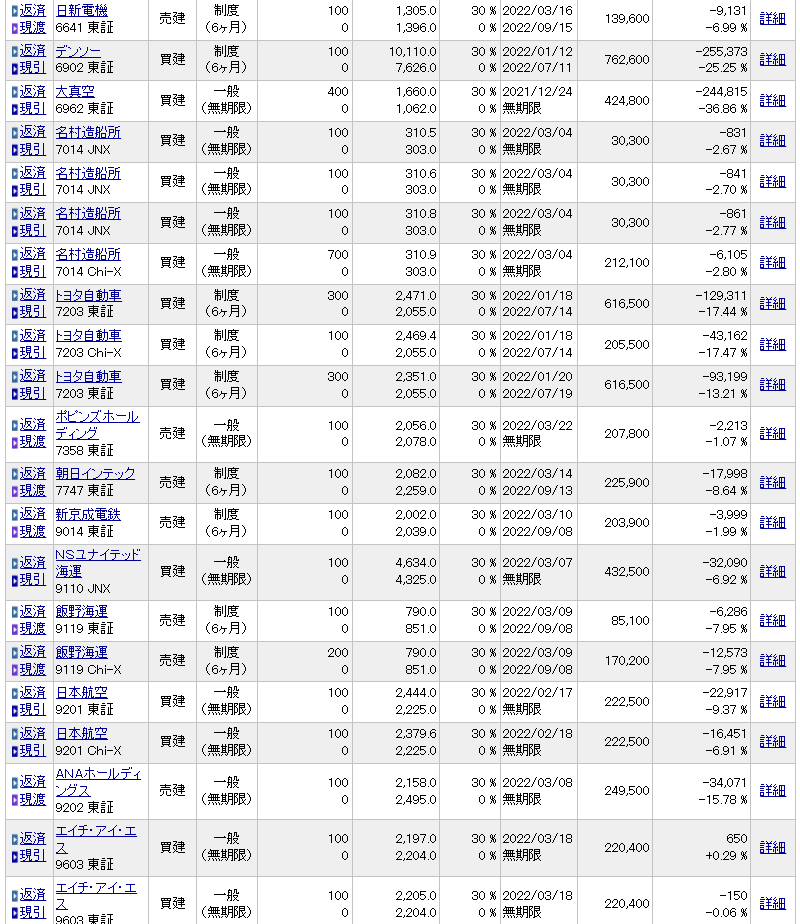Screen dimensions: 800x924
Task: Open 詳細 for the 新京成電鉄 position
Action: [x=772, y=522]
